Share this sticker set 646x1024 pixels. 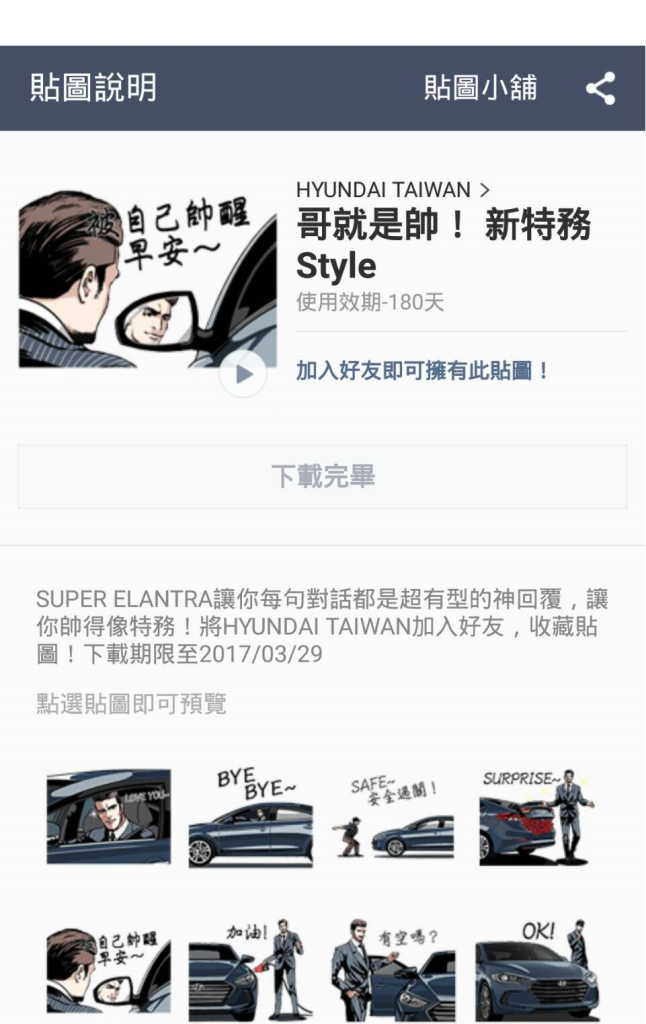coord(600,89)
